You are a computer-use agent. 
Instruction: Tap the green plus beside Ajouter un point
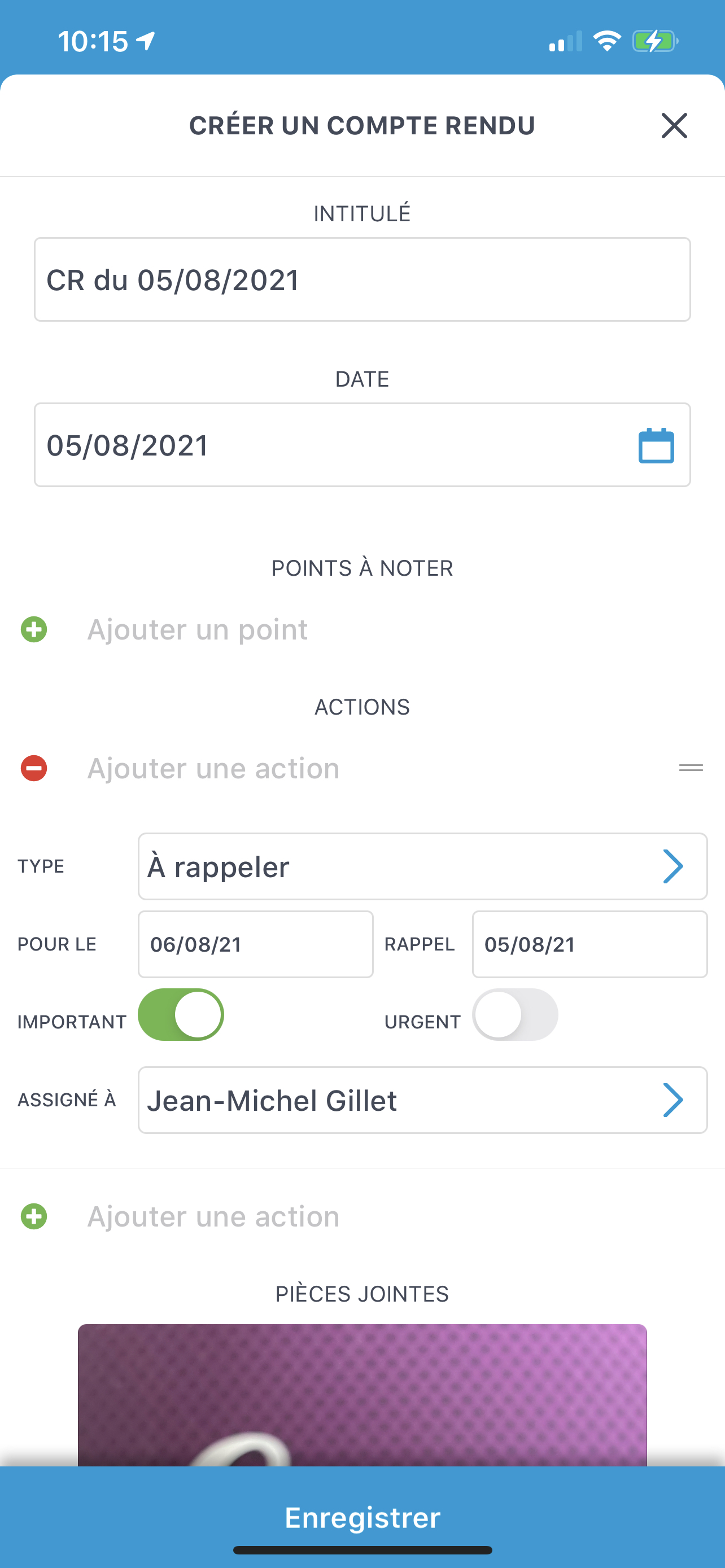[x=34, y=629]
